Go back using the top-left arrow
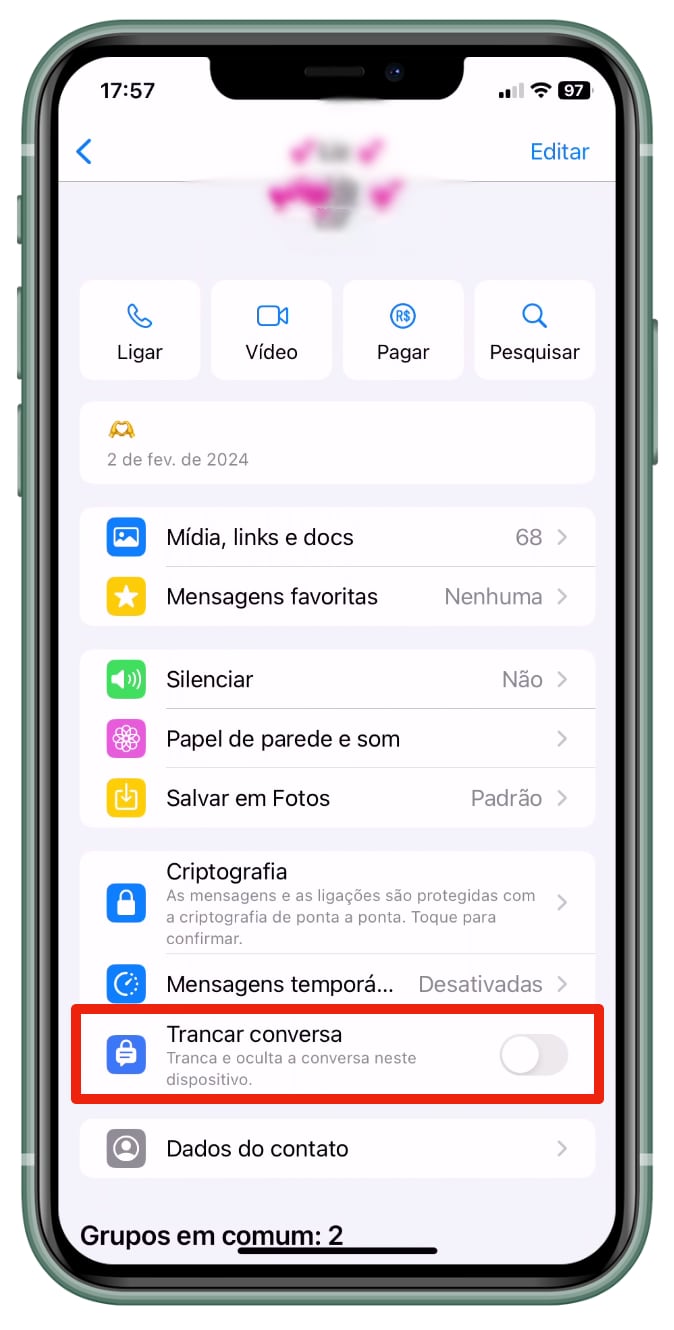This screenshot has width=674, height=1330. tap(84, 152)
